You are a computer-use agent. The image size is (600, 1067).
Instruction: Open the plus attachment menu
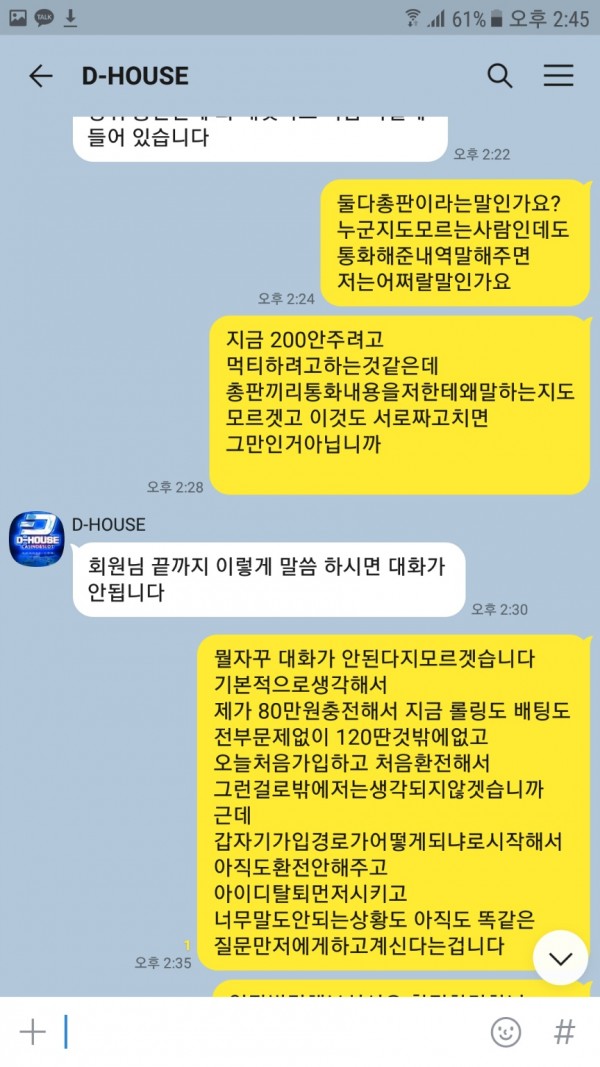click(x=33, y=1032)
